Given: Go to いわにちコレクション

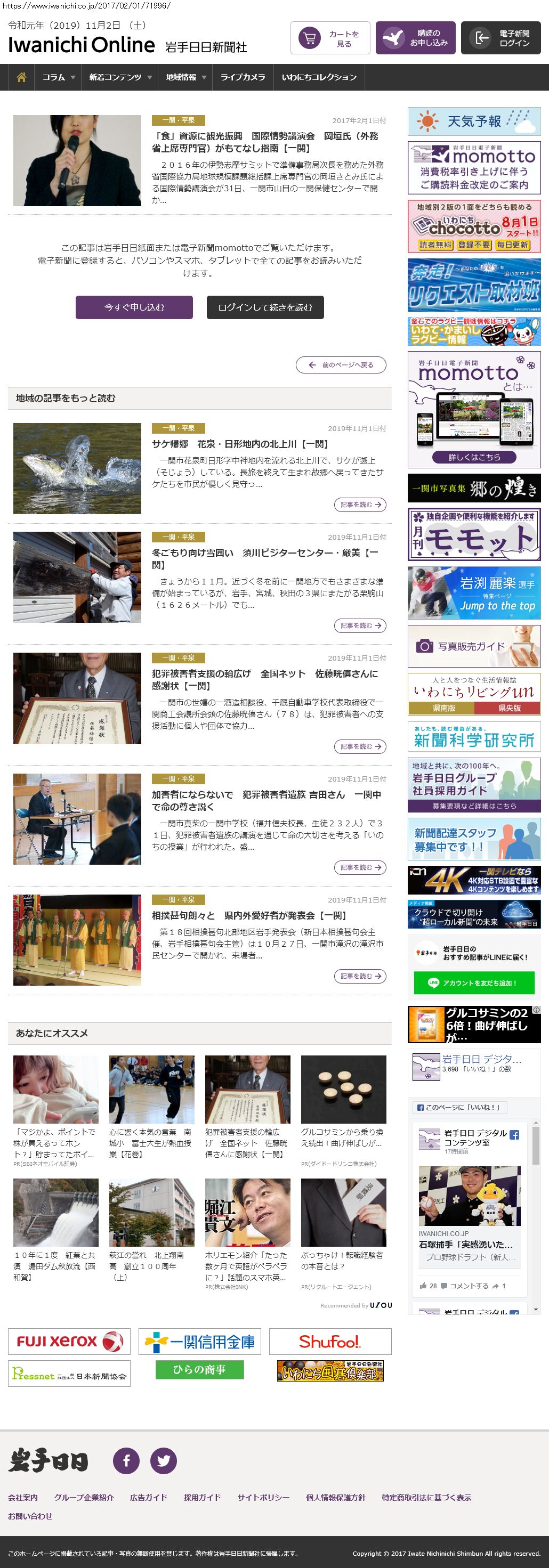Looking at the screenshot, I should tap(318, 77).
